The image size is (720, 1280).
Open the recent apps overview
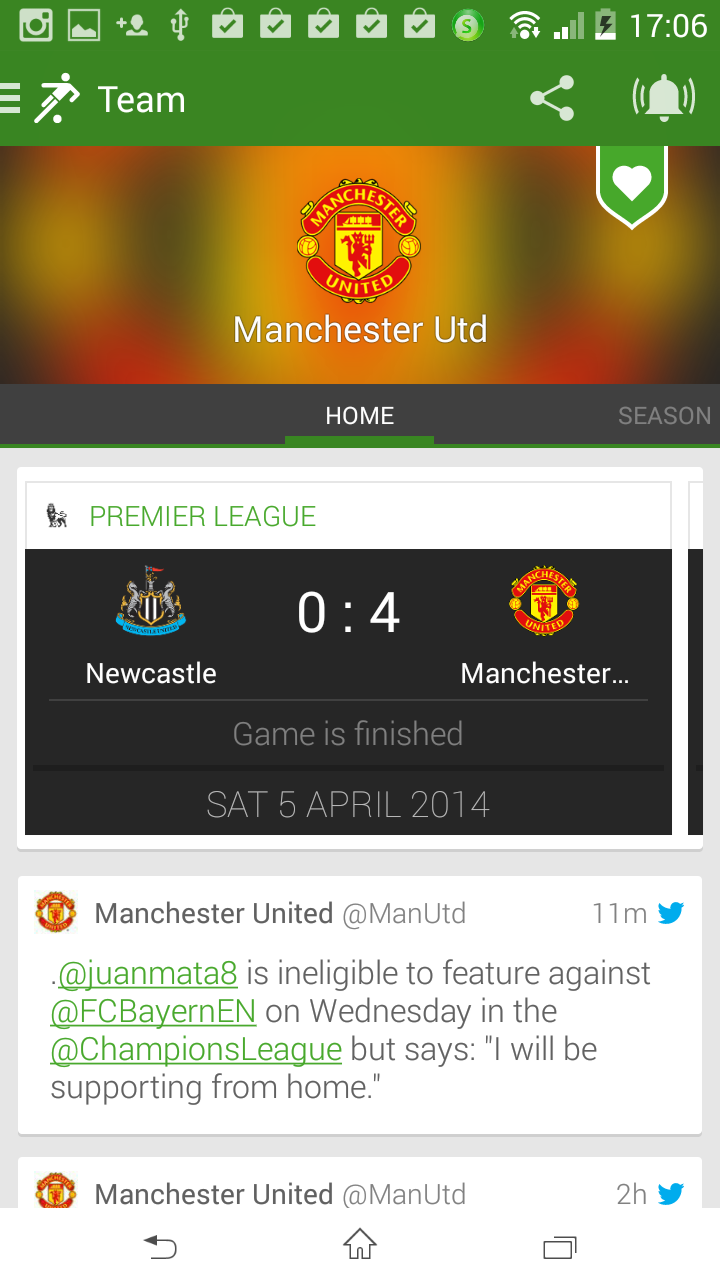pos(560,1246)
